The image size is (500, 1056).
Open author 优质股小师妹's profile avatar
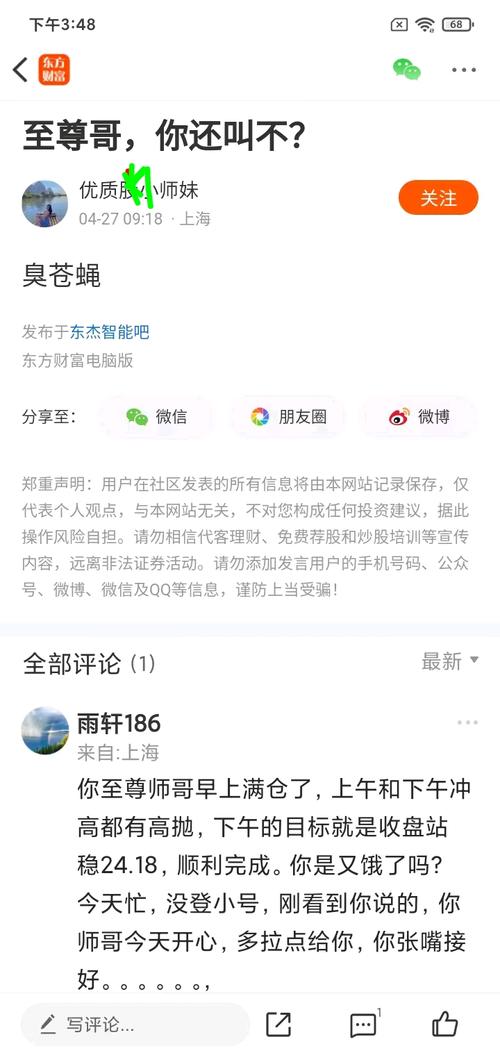(x=44, y=203)
